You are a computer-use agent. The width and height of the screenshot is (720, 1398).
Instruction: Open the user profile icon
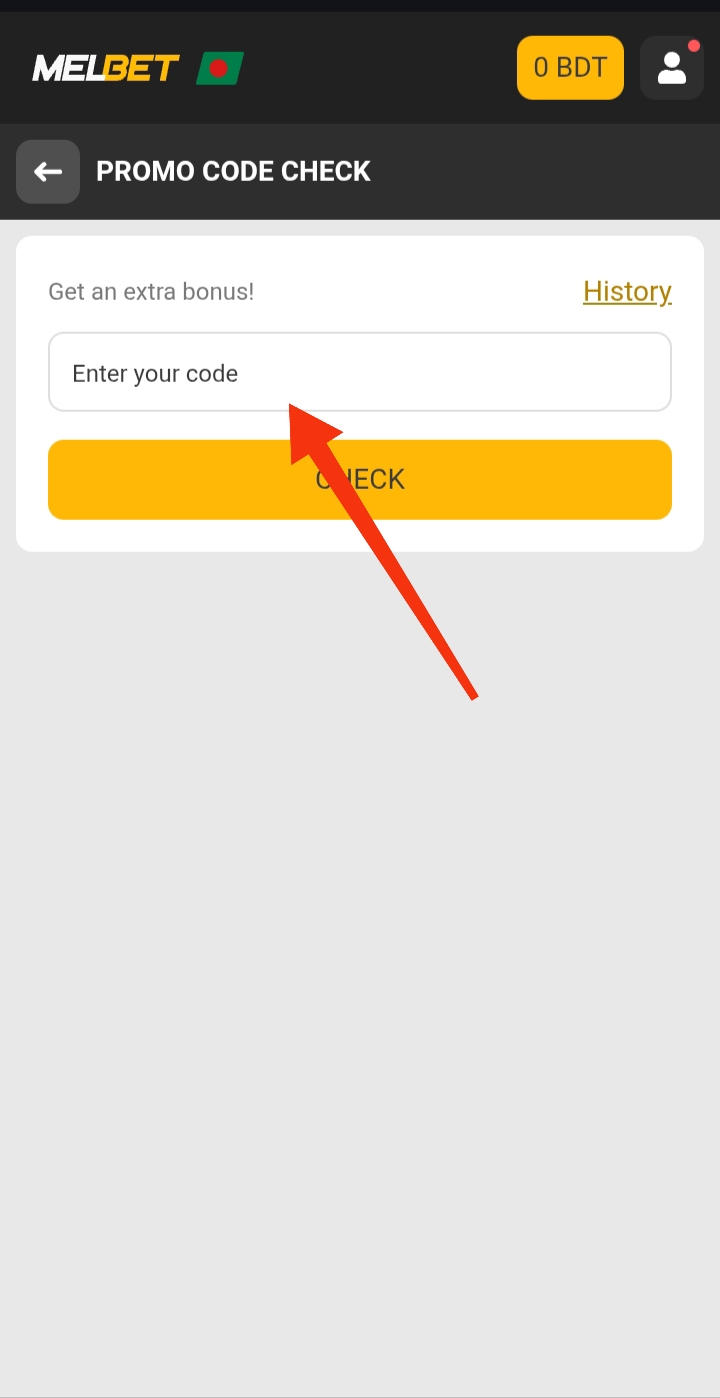(671, 68)
